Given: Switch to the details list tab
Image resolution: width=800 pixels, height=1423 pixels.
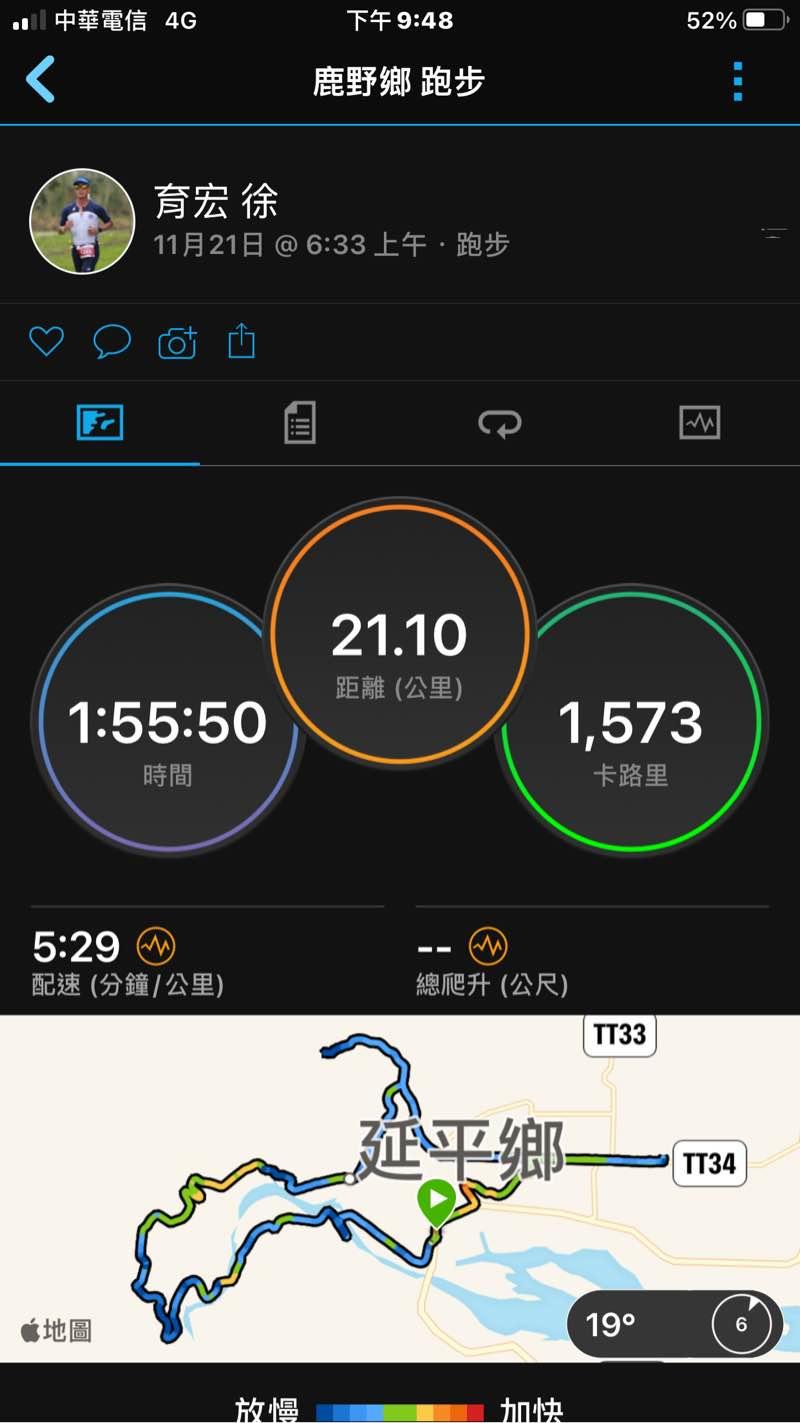Looking at the screenshot, I should (x=299, y=423).
